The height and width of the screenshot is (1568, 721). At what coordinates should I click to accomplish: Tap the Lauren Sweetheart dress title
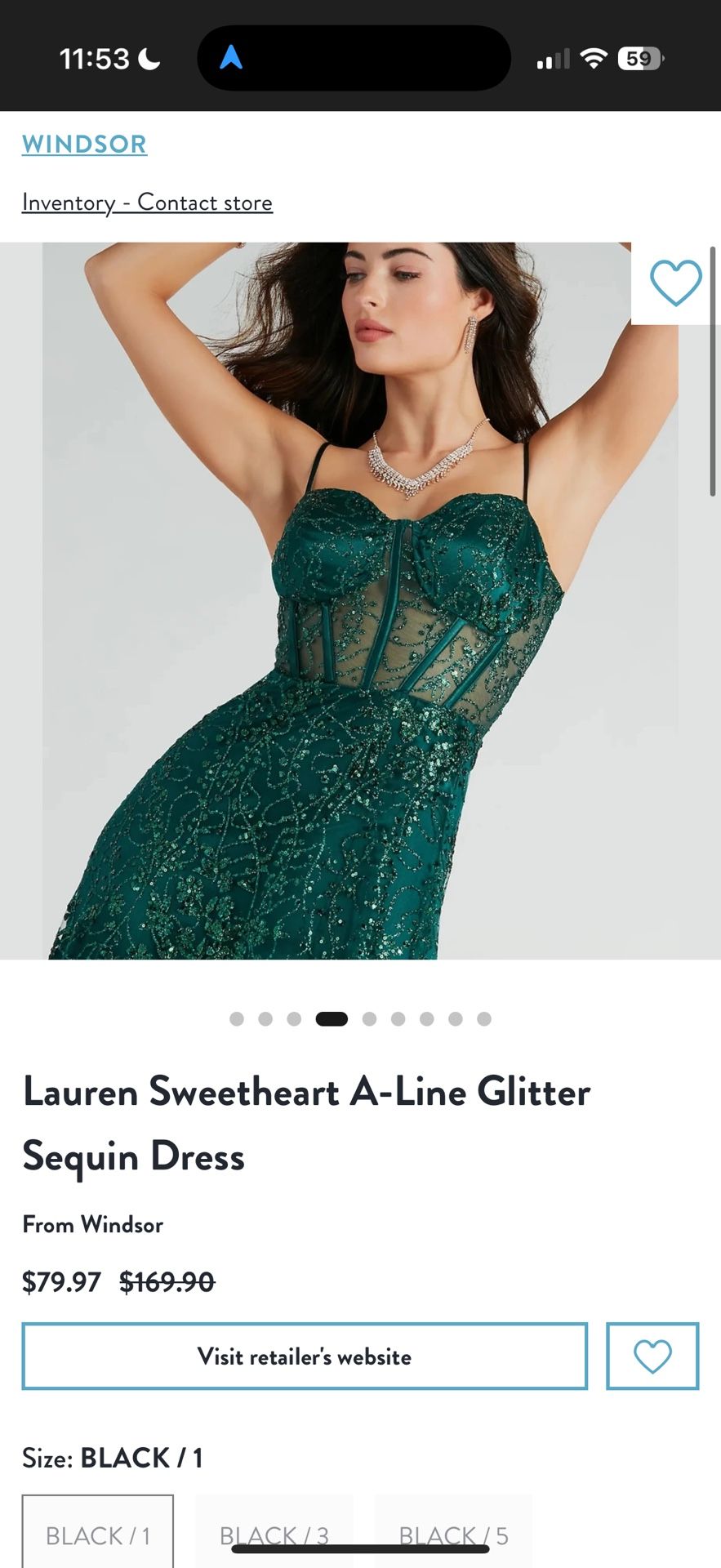(306, 1123)
